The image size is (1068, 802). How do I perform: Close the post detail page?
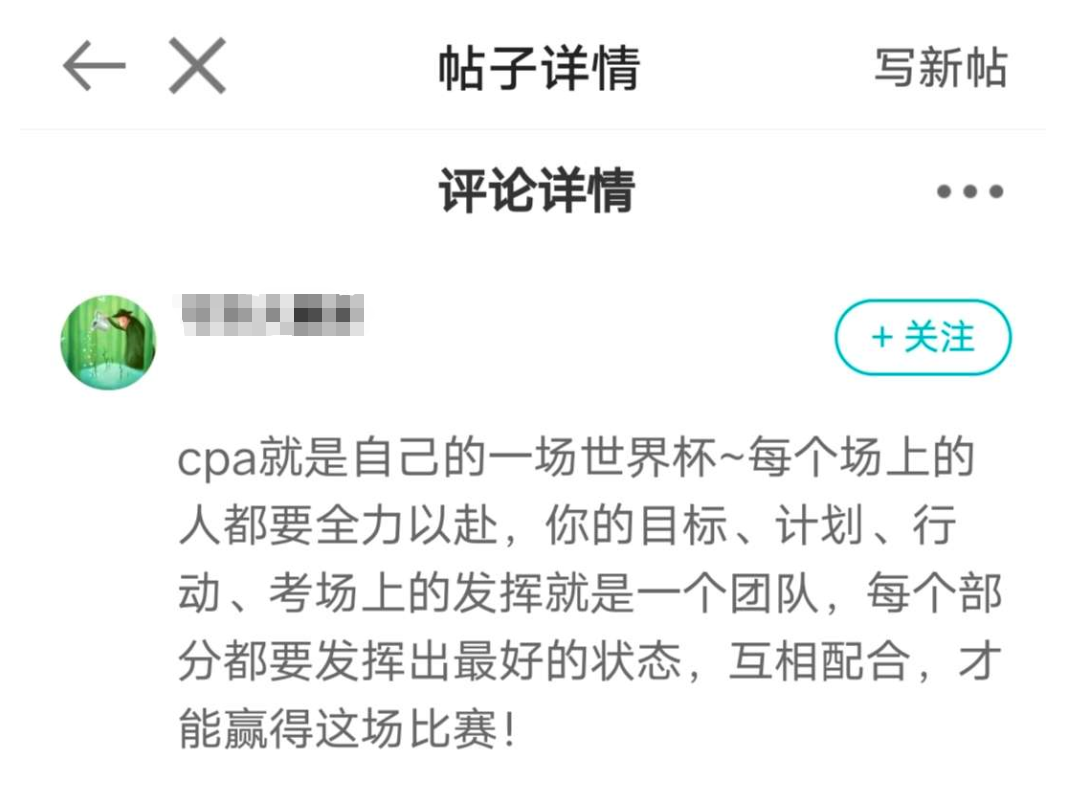tap(197, 67)
